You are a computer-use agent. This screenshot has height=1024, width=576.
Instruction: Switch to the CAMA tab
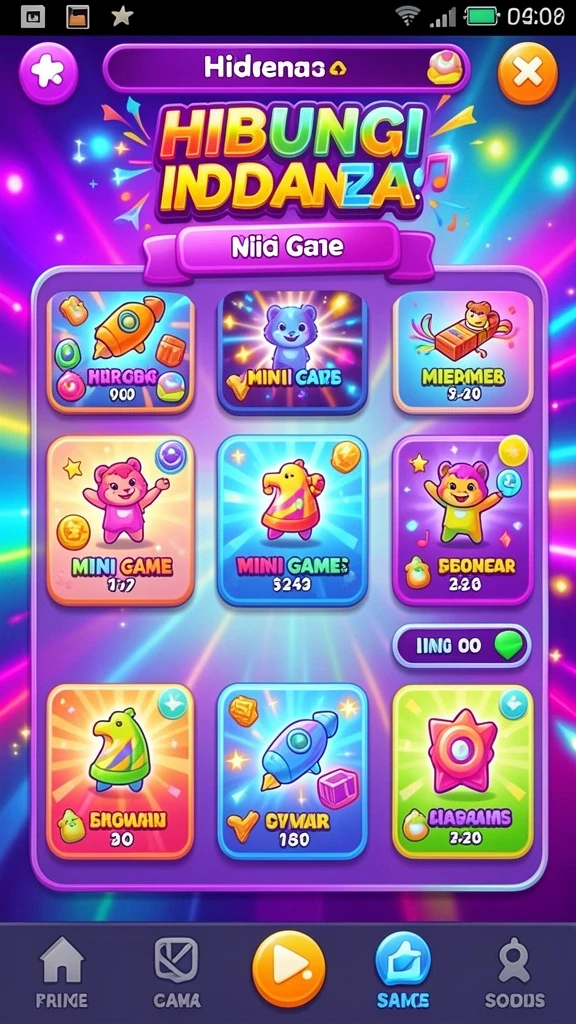click(176, 971)
